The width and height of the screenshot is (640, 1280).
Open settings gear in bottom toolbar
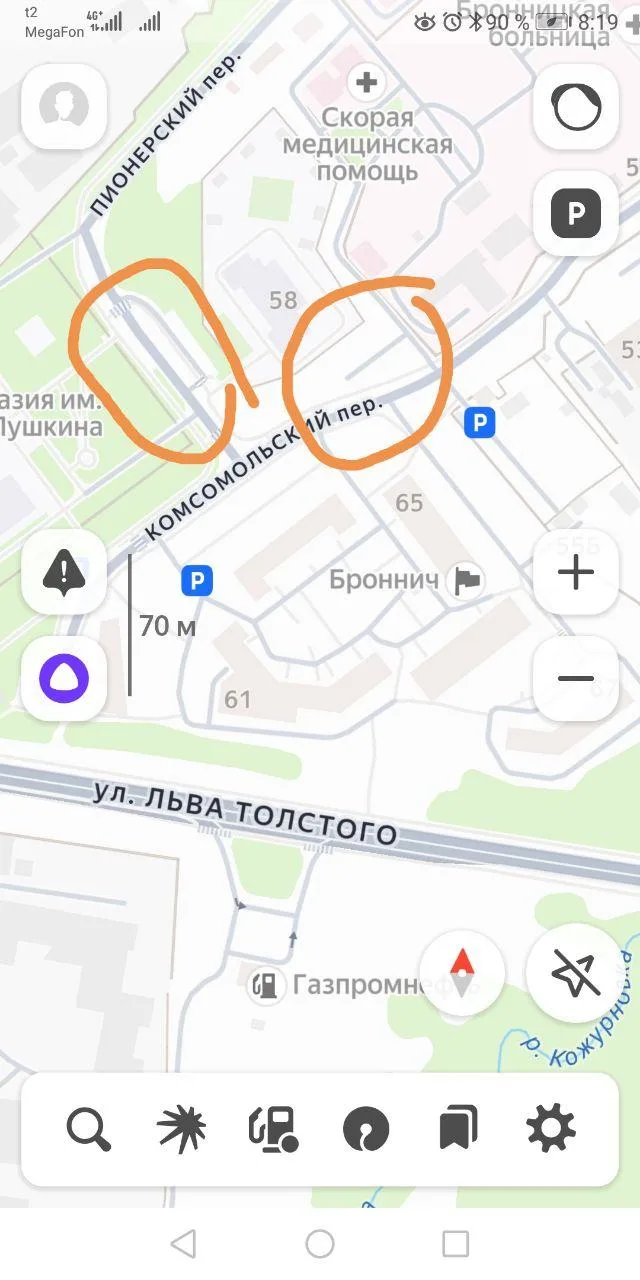(x=551, y=1129)
